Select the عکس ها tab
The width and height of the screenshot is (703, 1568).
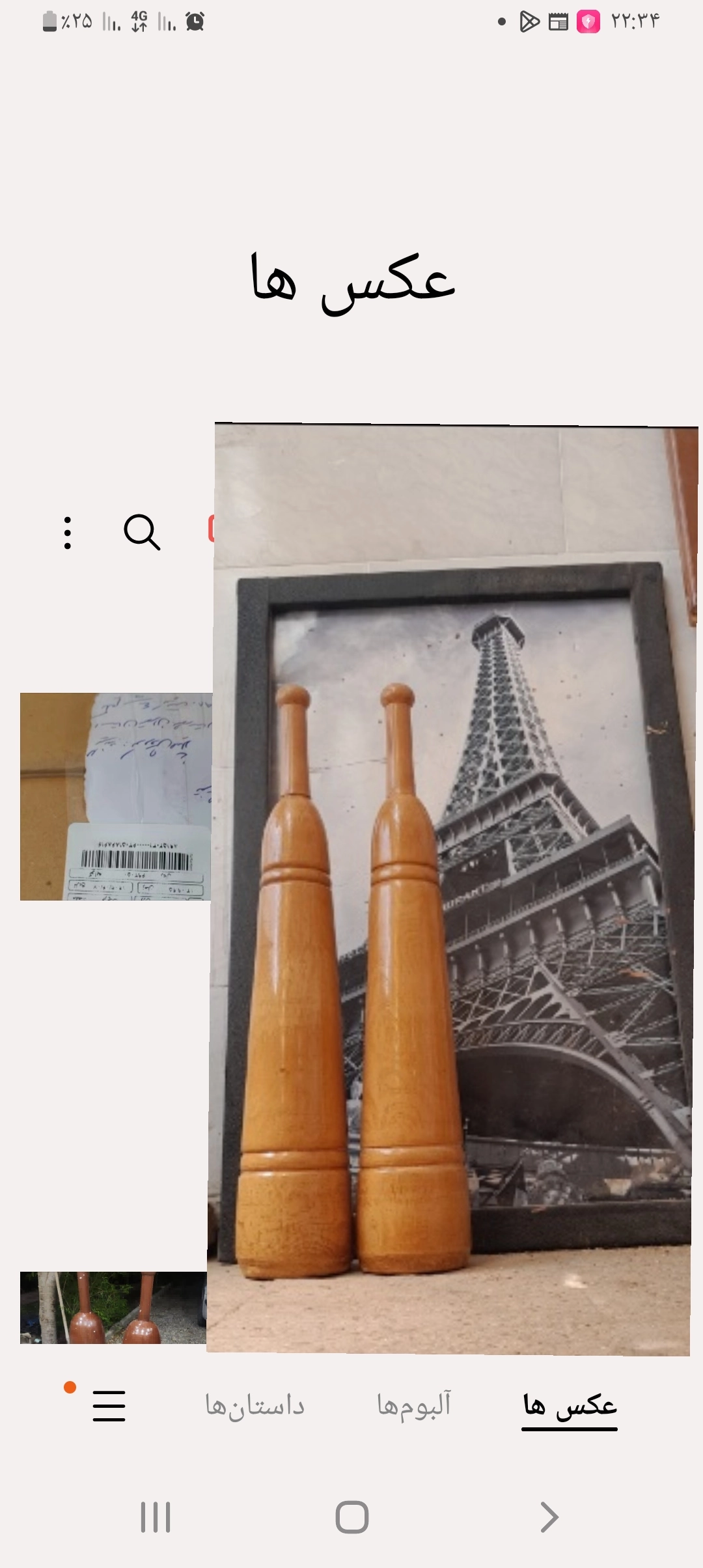570,1405
